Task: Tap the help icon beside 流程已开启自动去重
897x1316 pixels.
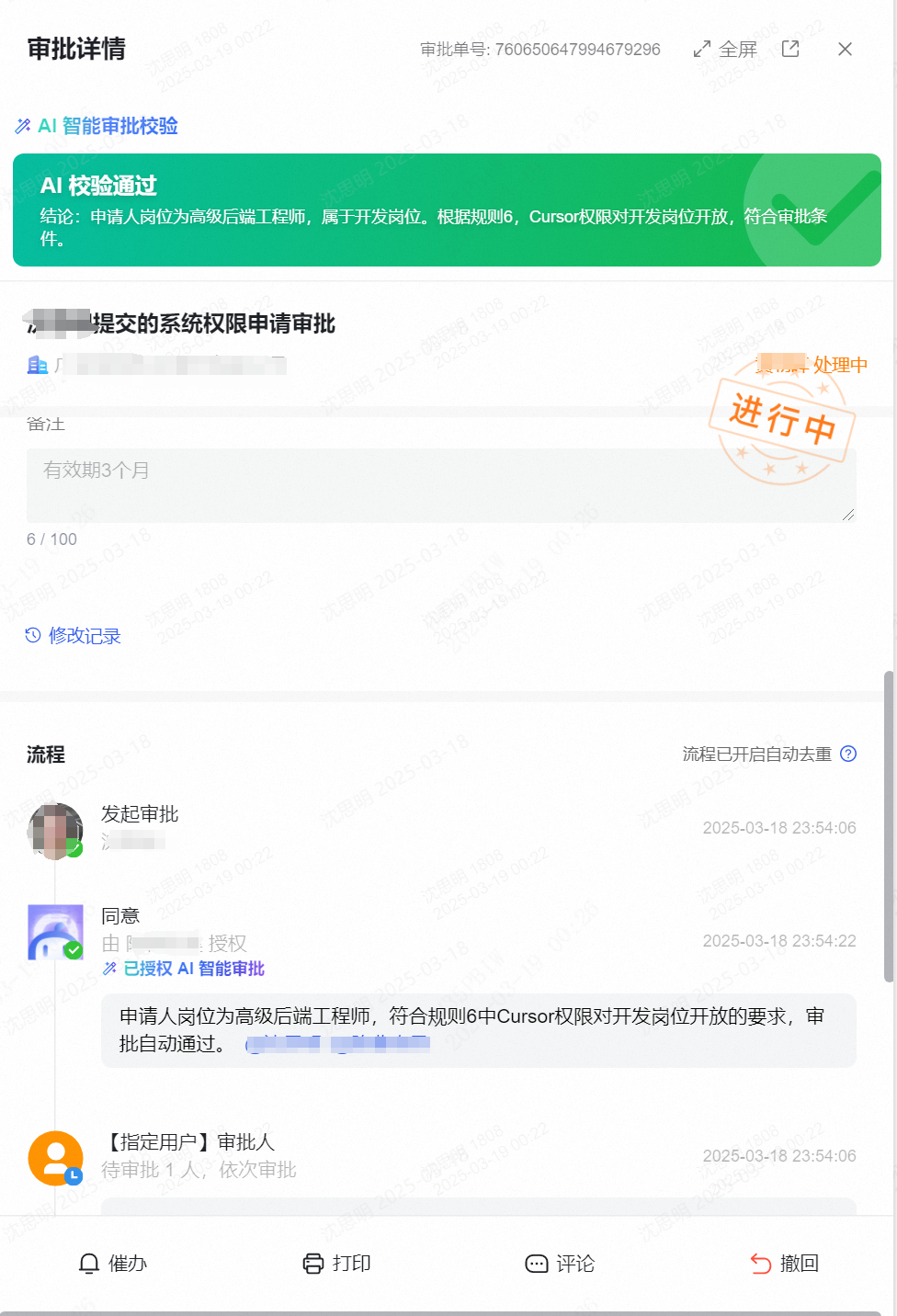Action: point(848,754)
